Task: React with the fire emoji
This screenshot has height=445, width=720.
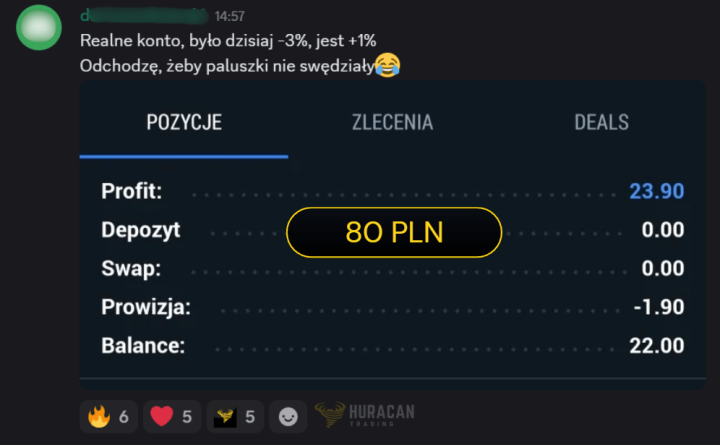Action: click(x=109, y=416)
